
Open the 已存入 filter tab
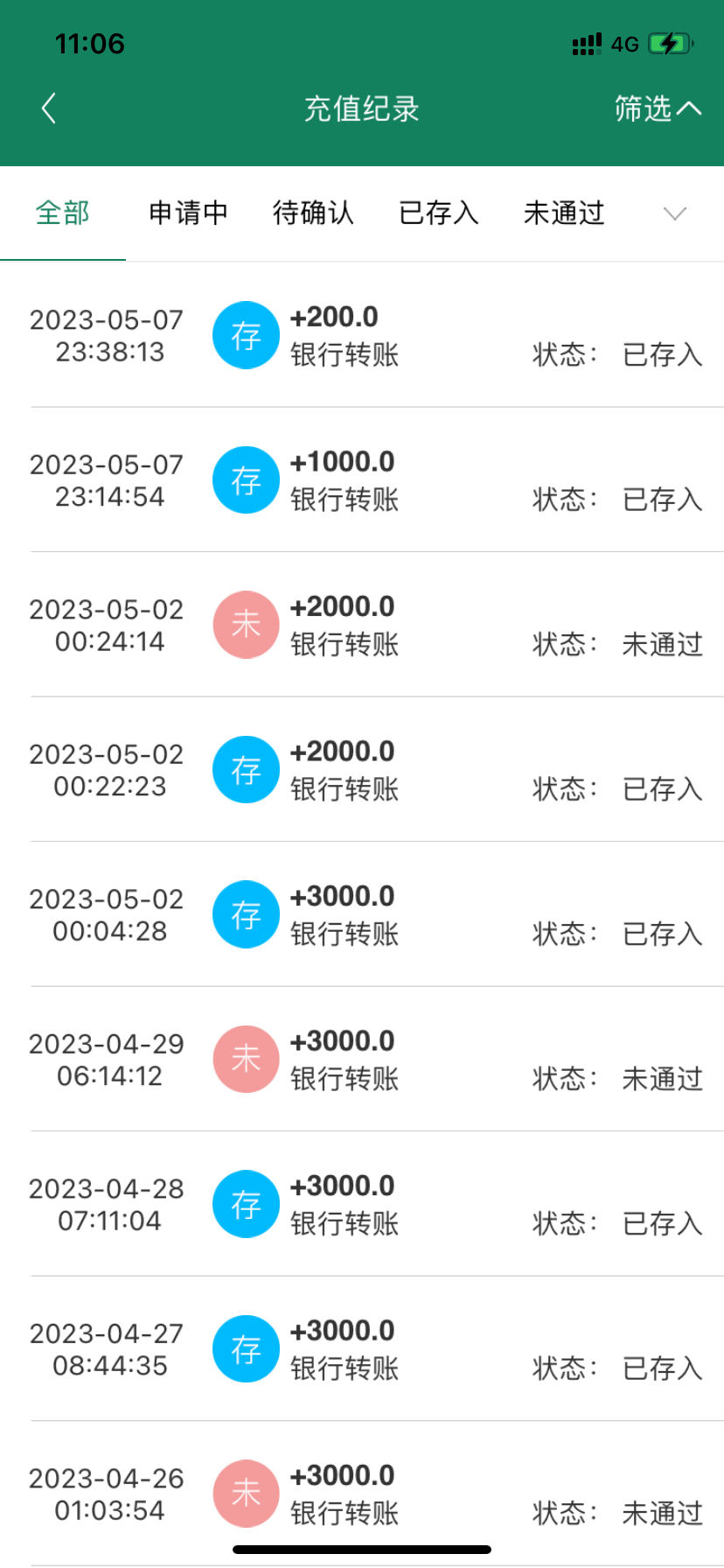[x=438, y=213]
